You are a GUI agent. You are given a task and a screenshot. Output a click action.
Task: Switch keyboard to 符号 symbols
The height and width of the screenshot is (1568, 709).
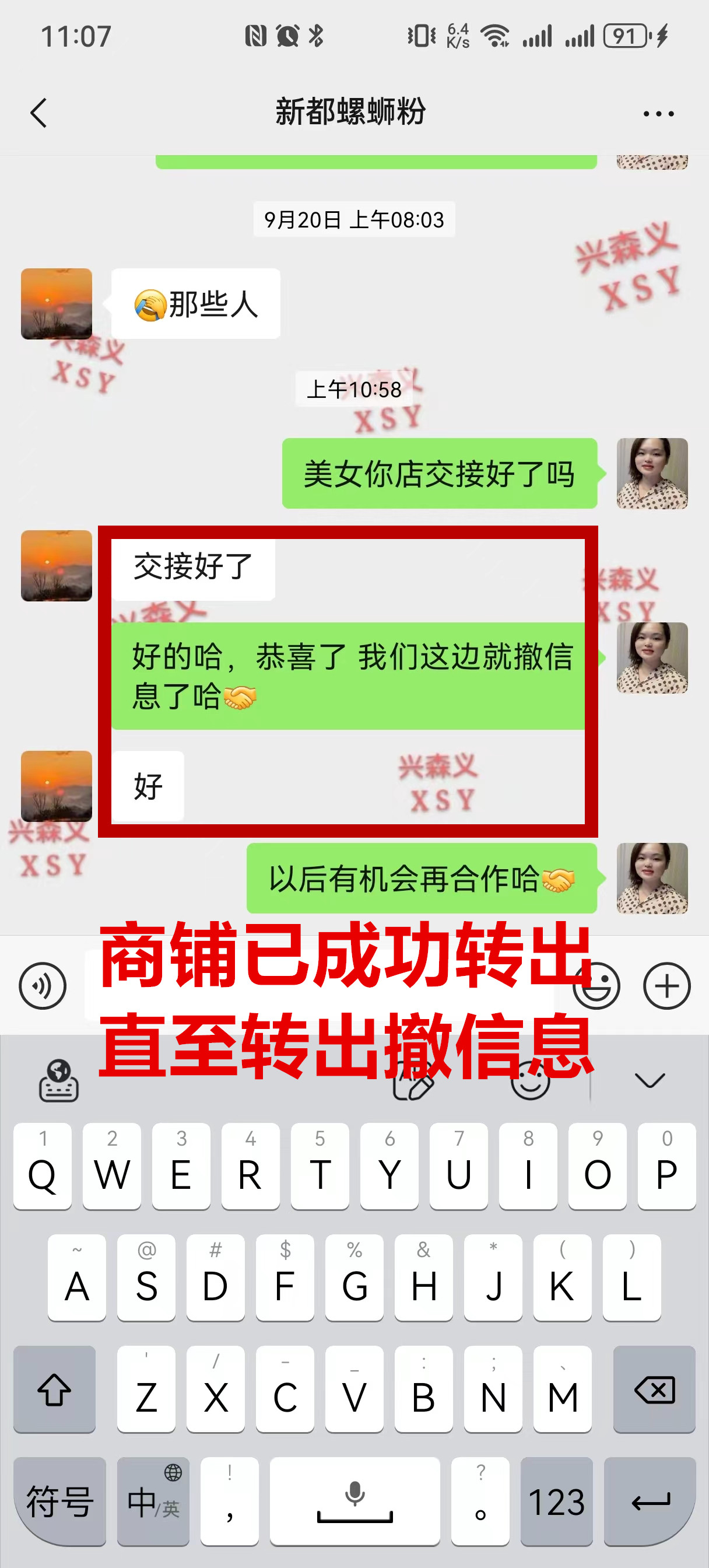pos(59,1501)
